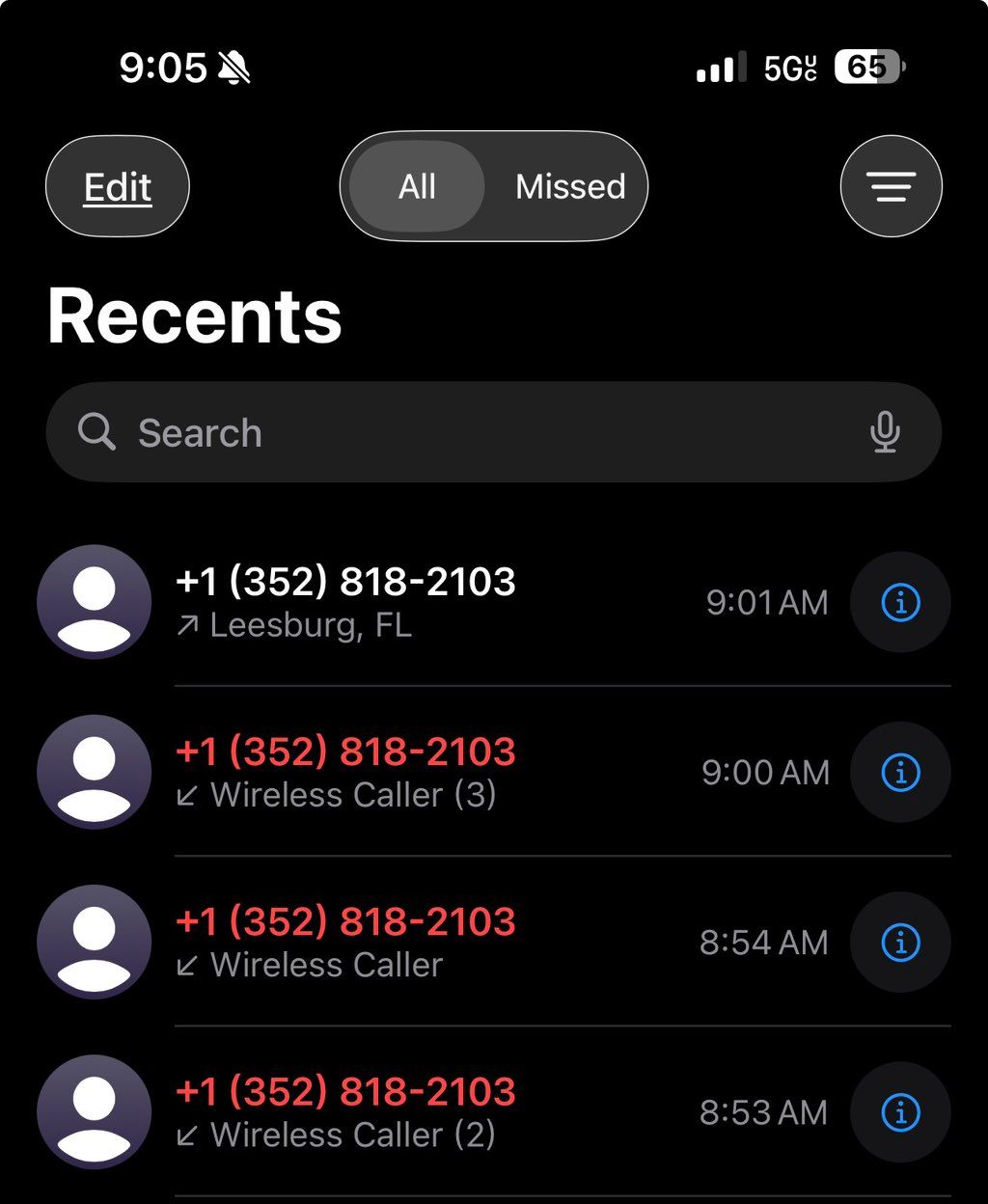988x1204 pixels.
Task: Tap the Search field
Action: (x=463, y=432)
